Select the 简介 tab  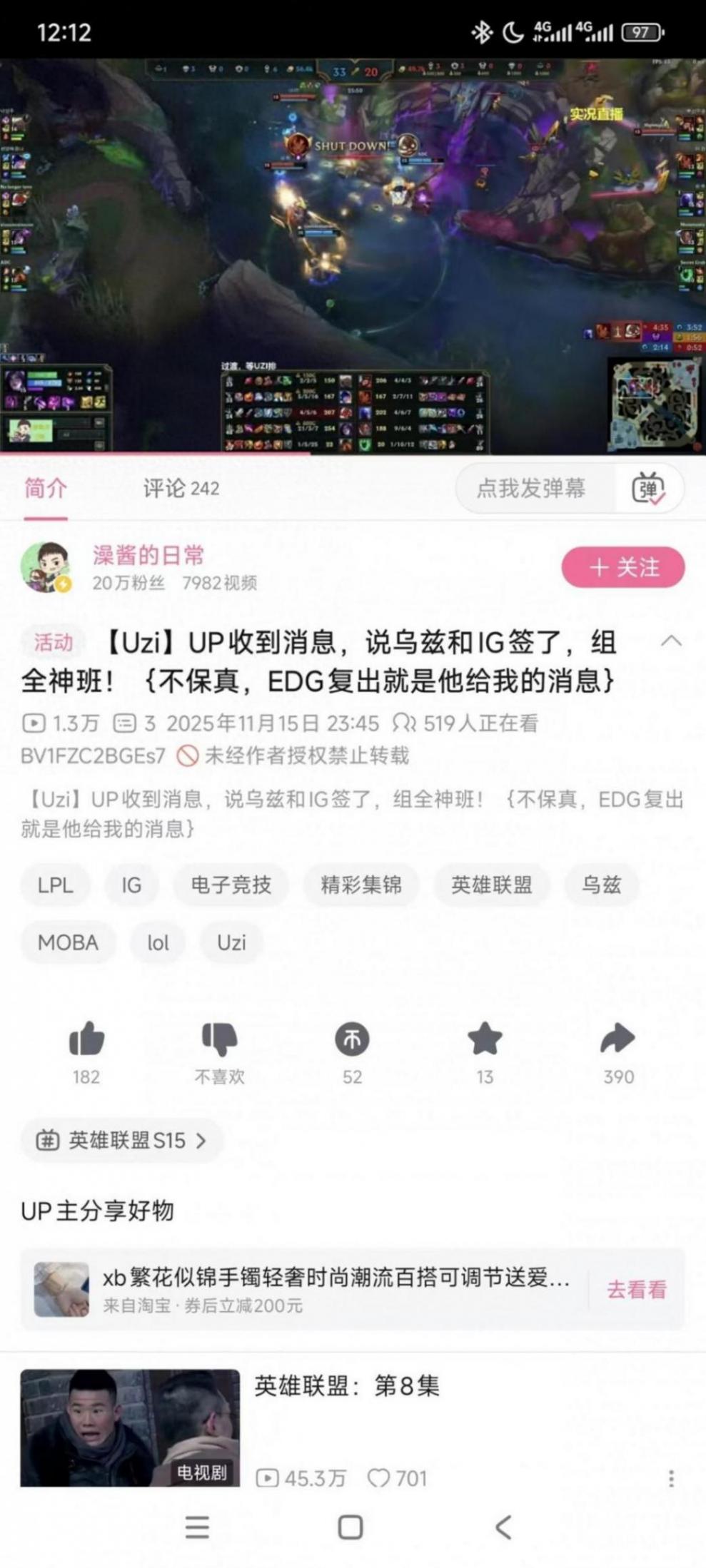pos(46,489)
